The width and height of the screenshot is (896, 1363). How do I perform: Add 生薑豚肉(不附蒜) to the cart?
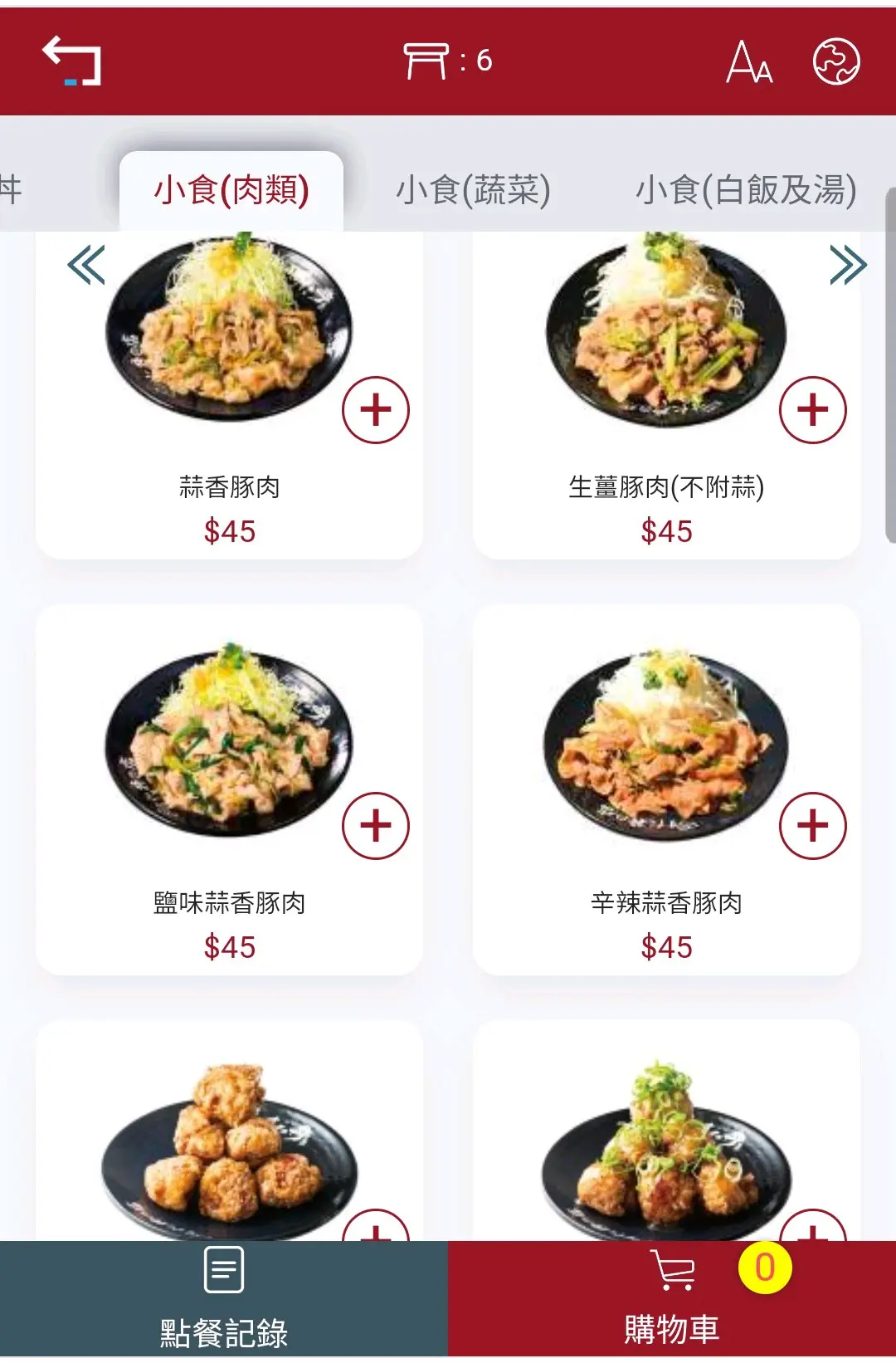click(813, 410)
